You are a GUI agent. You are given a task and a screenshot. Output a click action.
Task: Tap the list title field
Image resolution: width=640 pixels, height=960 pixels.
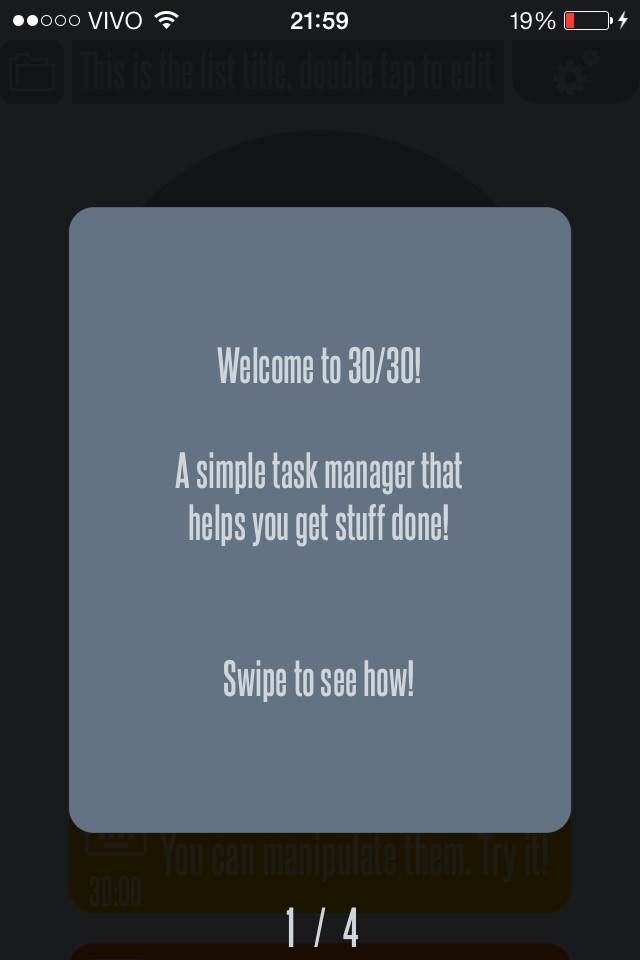click(288, 72)
